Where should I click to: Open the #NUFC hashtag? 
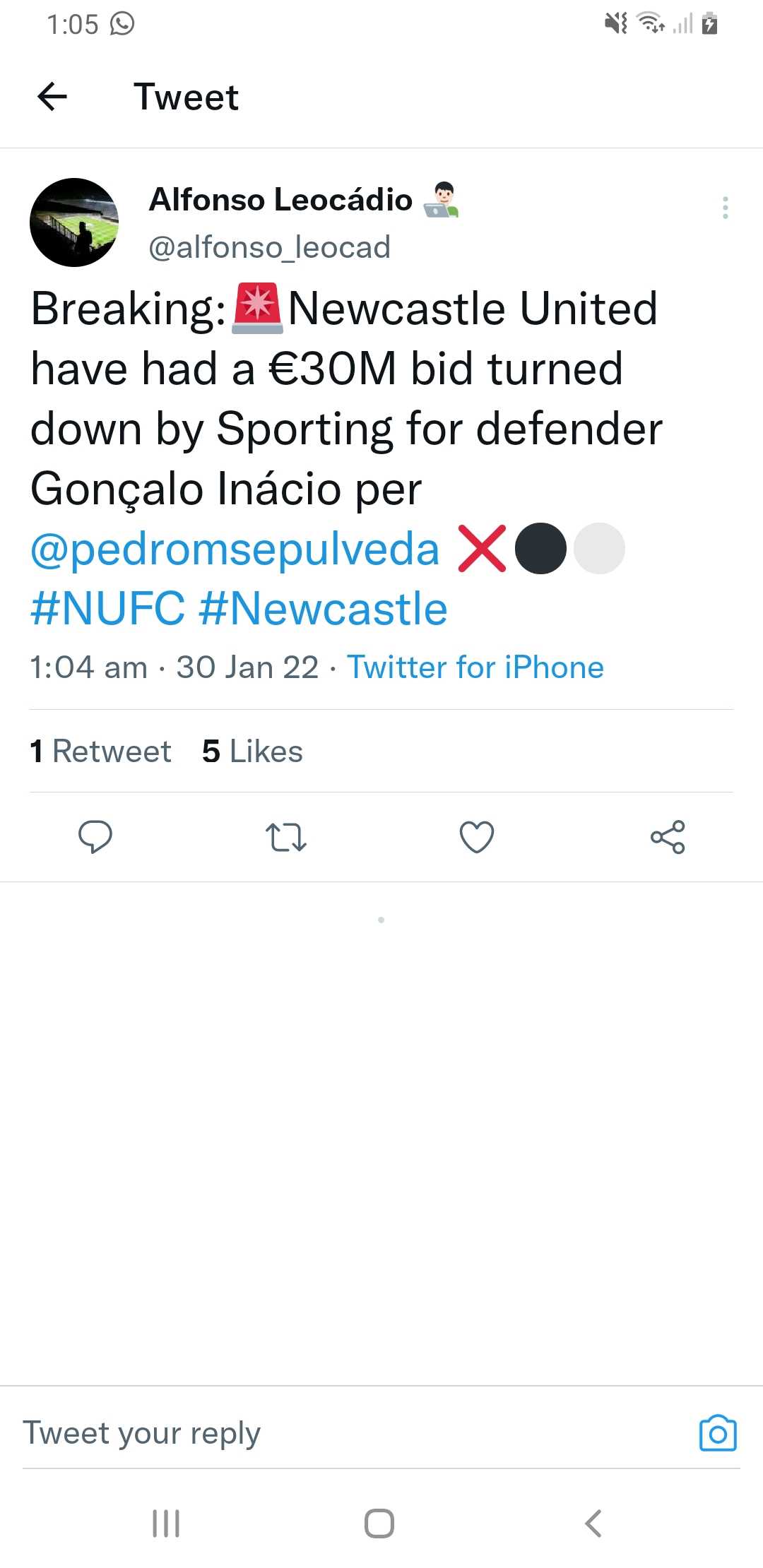coord(107,609)
